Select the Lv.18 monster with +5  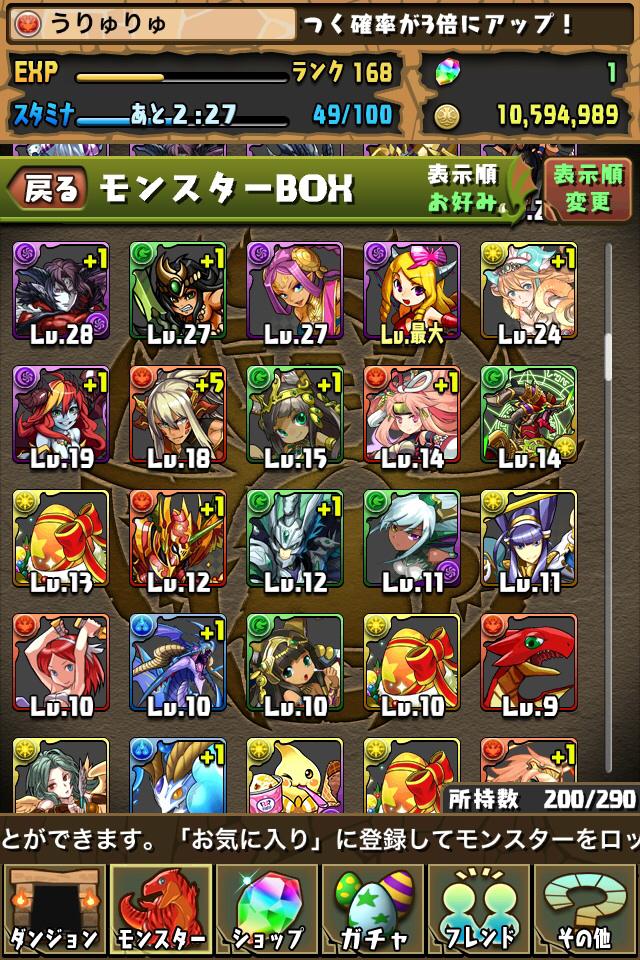pos(178,414)
